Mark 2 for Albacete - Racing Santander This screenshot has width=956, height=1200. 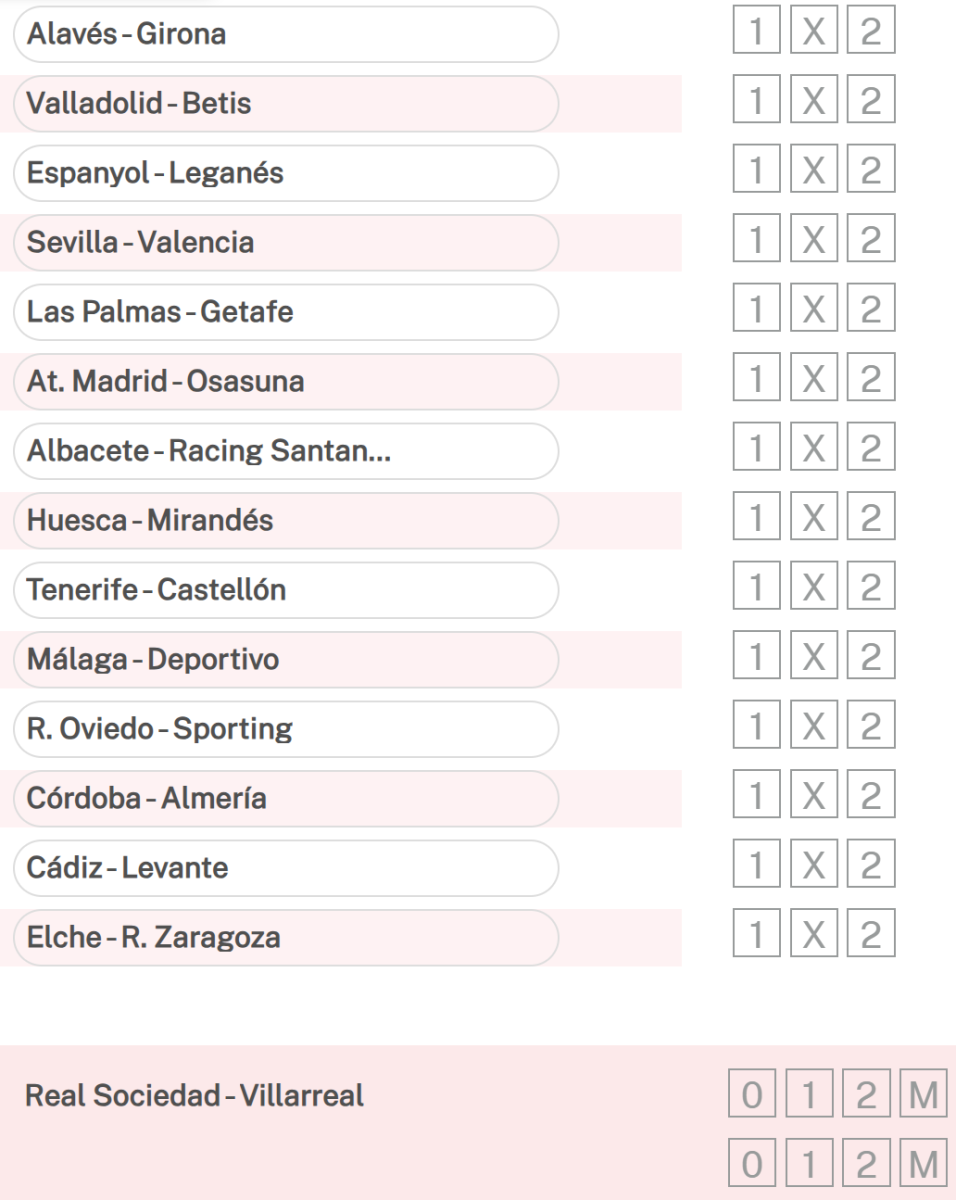tap(871, 452)
